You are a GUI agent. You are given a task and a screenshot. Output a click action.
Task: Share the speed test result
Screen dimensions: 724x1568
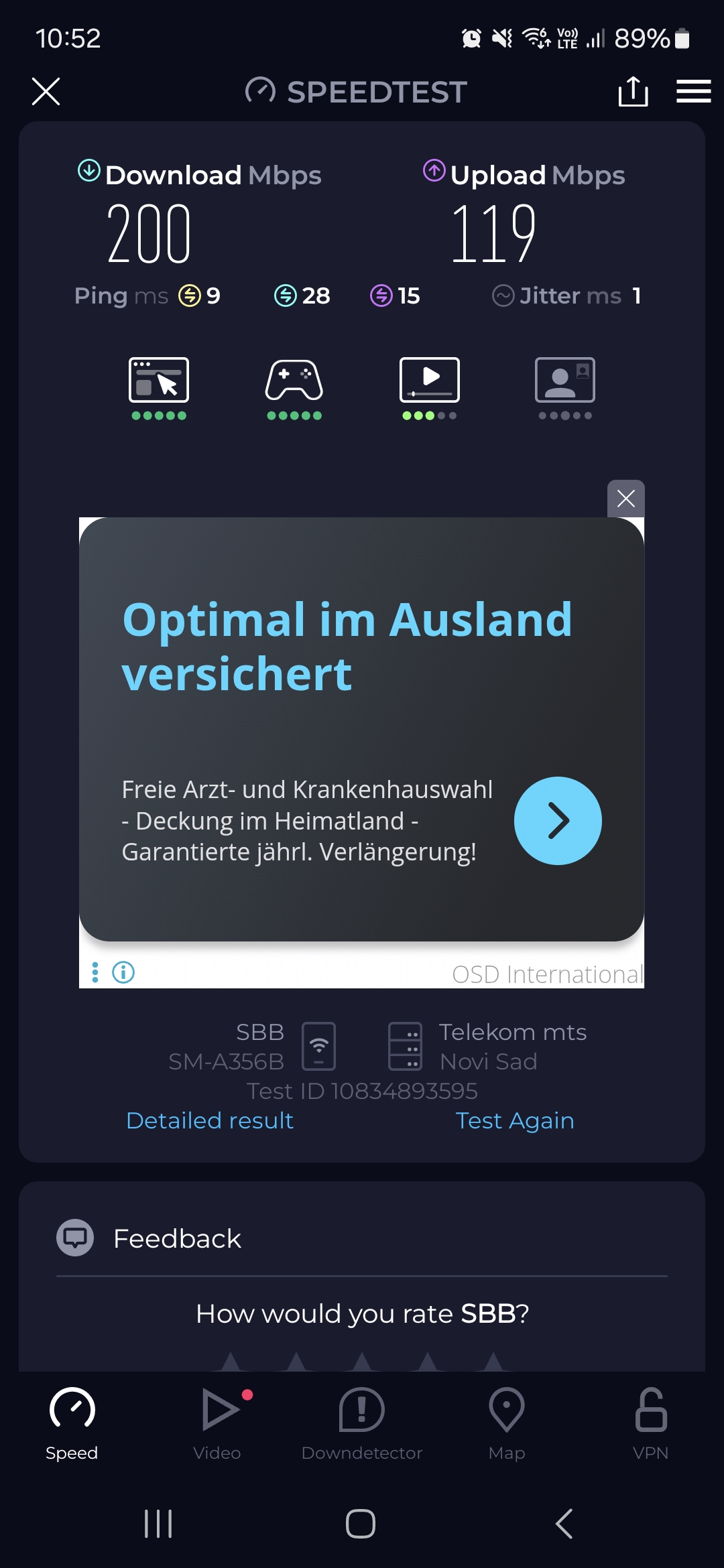pos(633,92)
